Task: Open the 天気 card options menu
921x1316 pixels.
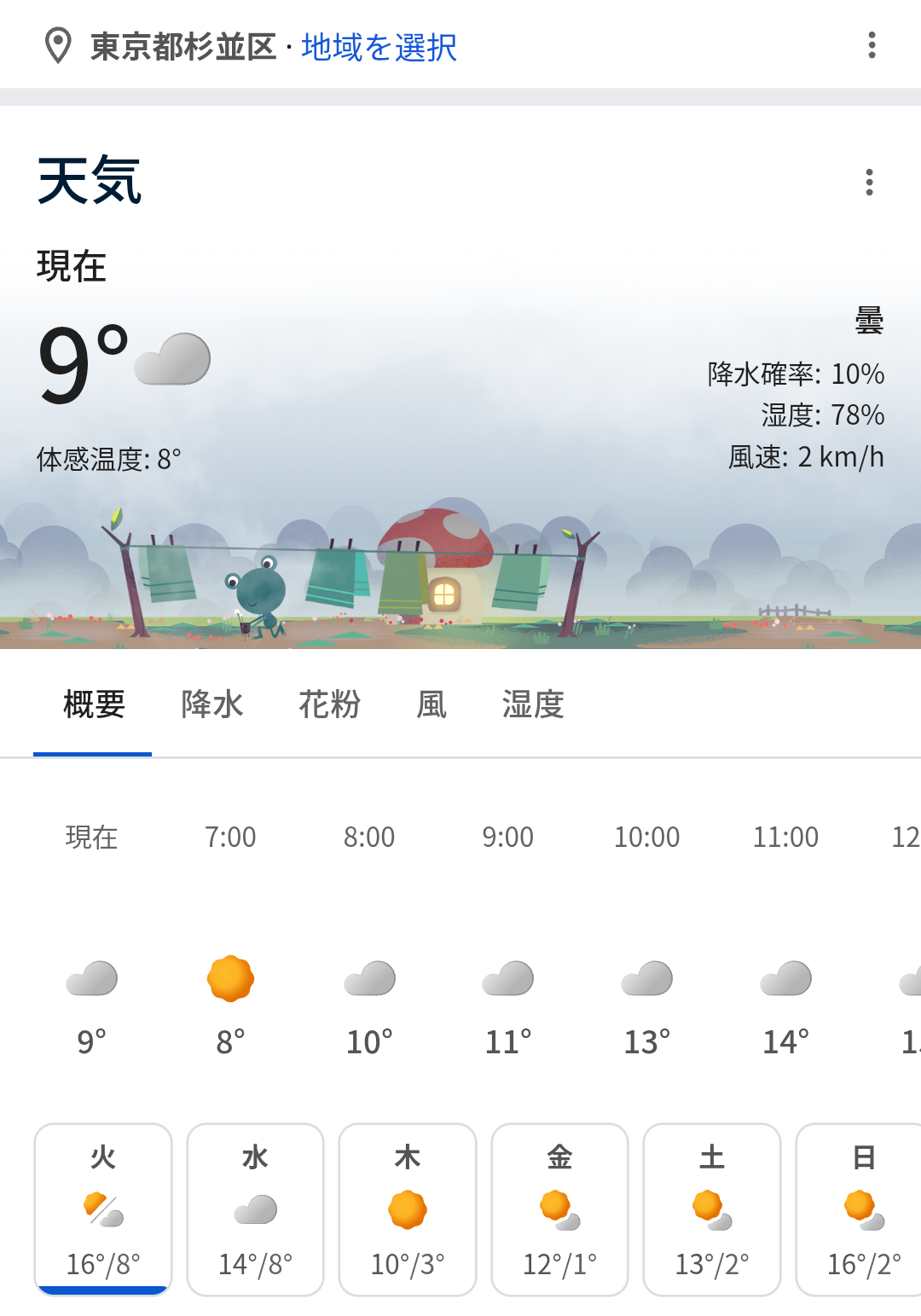Action: coord(869,182)
